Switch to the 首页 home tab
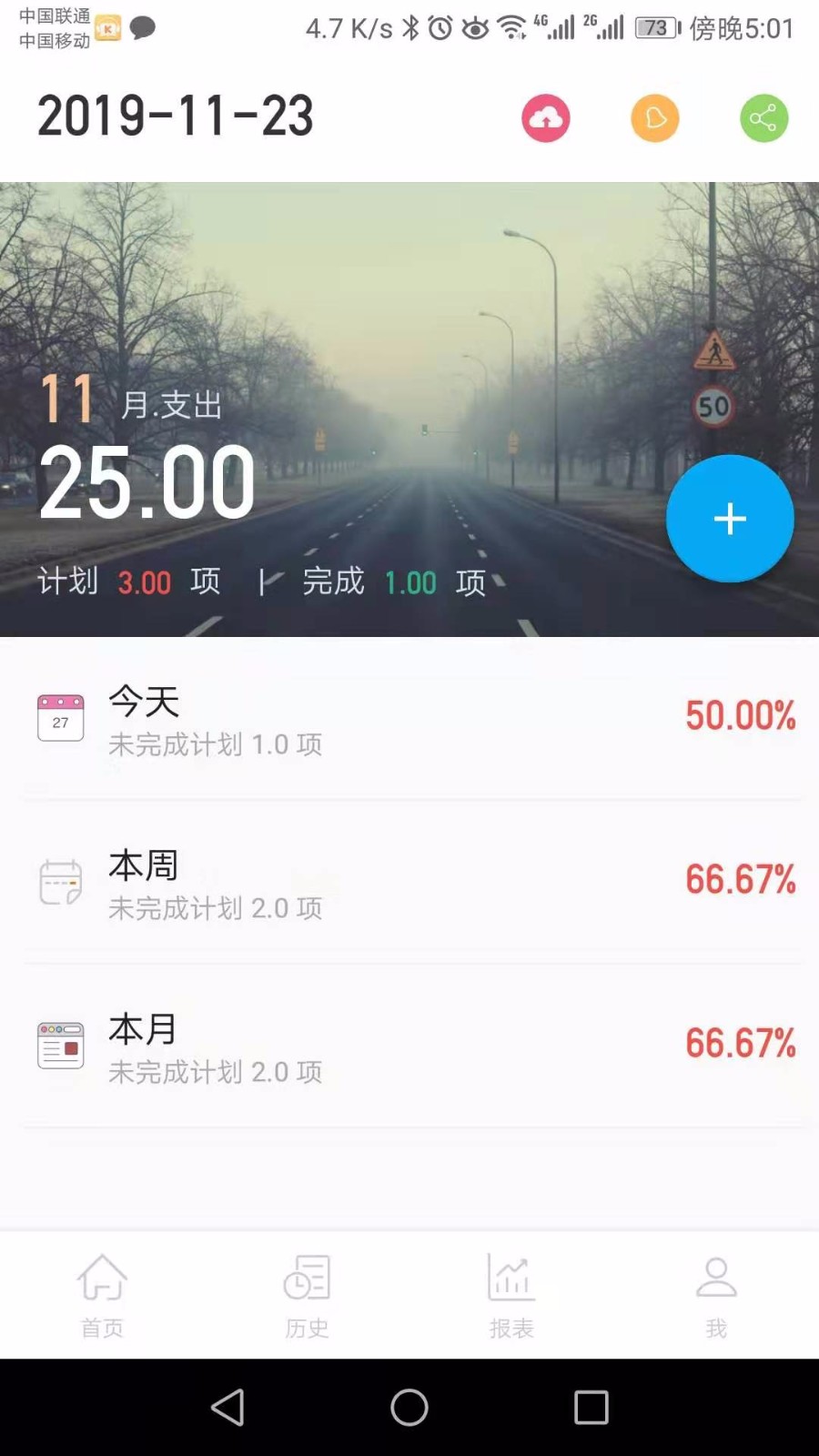The width and height of the screenshot is (819, 1456). 102,1292
